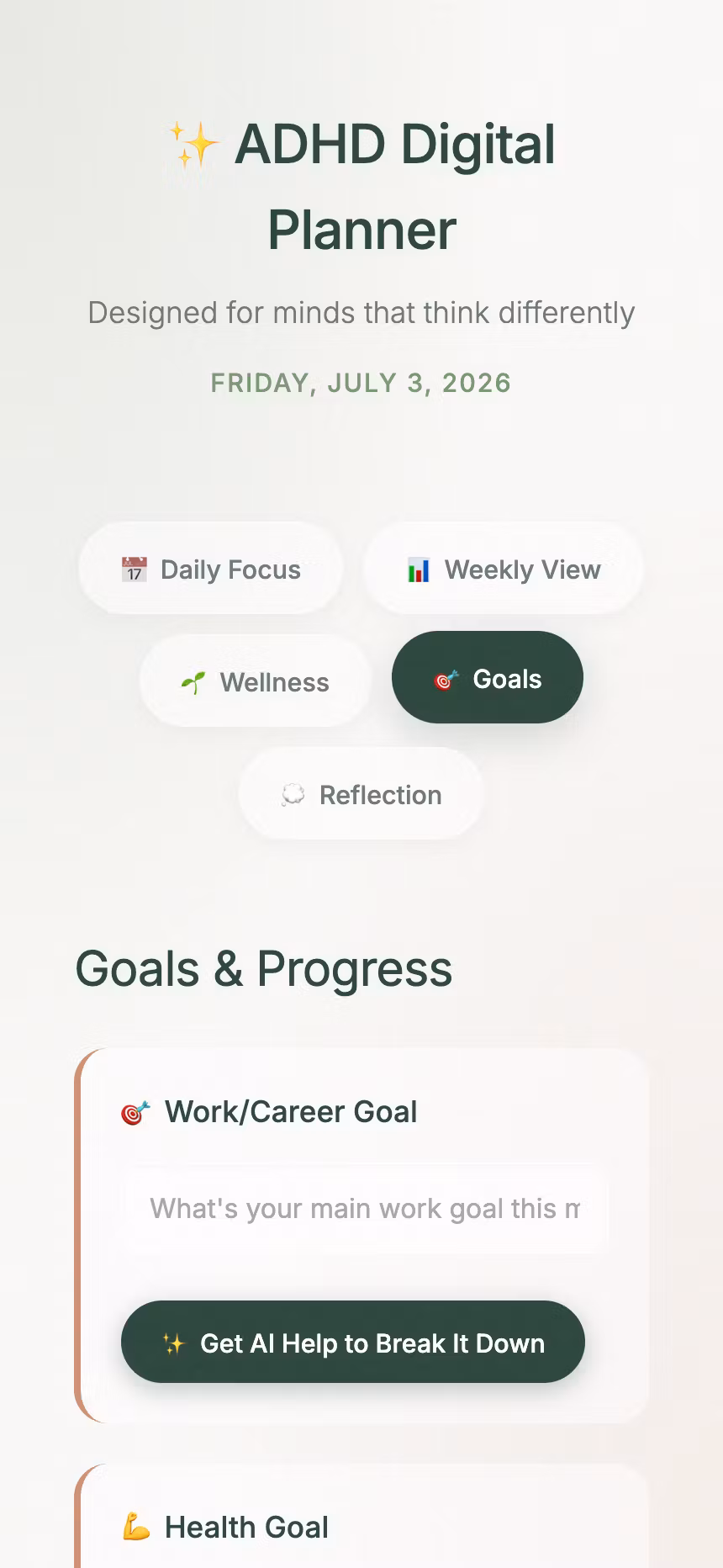Image resolution: width=723 pixels, height=1568 pixels.
Task: Get AI Help to Break It Down
Action: [x=353, y=1342]
